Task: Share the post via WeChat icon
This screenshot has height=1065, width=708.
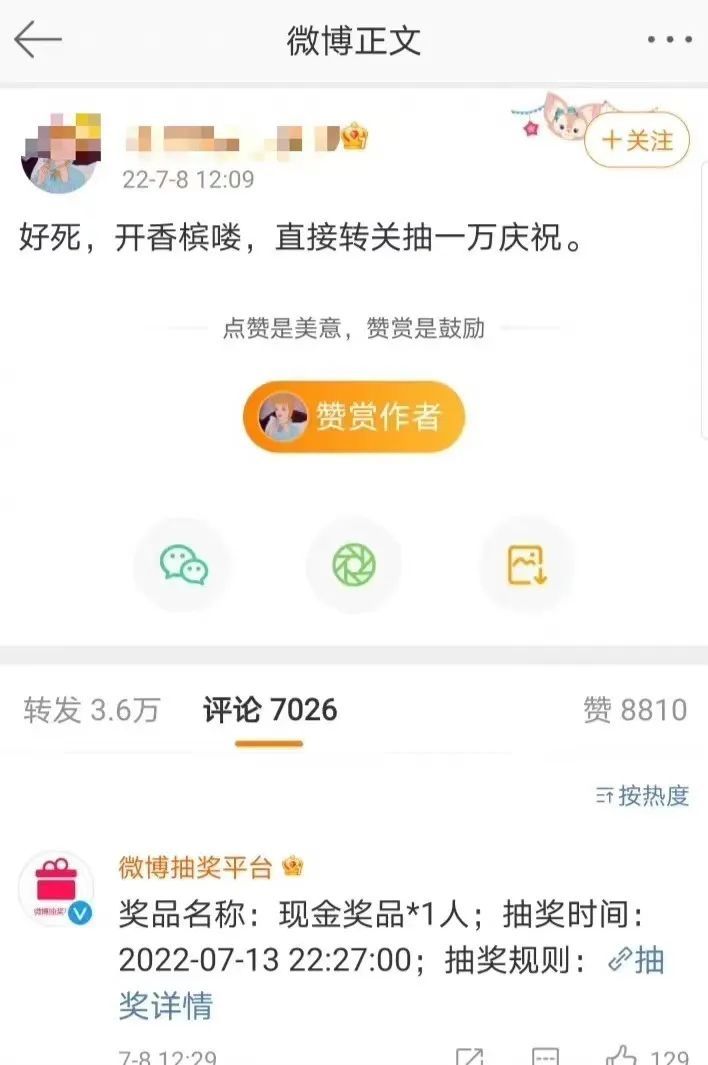Action: click(183, 566)
